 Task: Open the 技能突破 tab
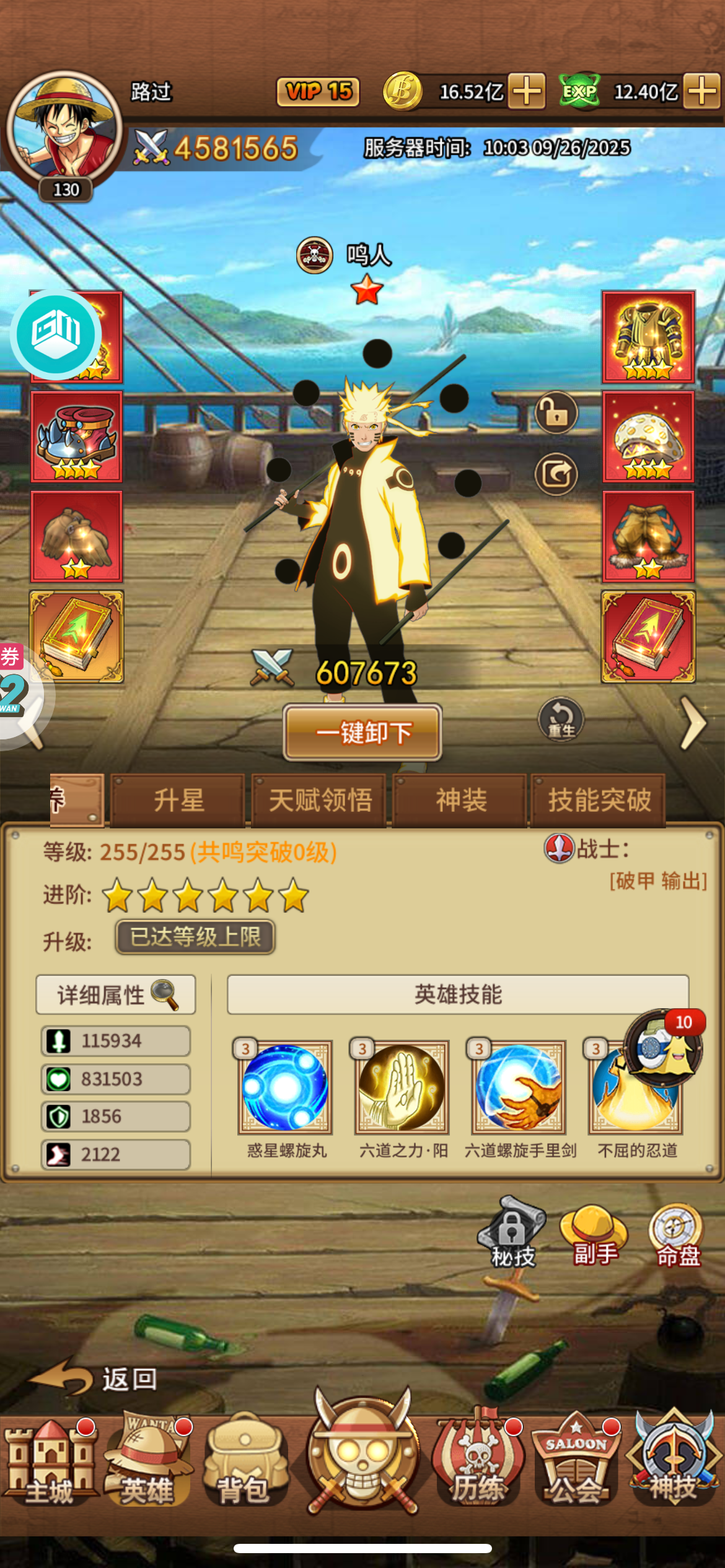tap(599, 801)
